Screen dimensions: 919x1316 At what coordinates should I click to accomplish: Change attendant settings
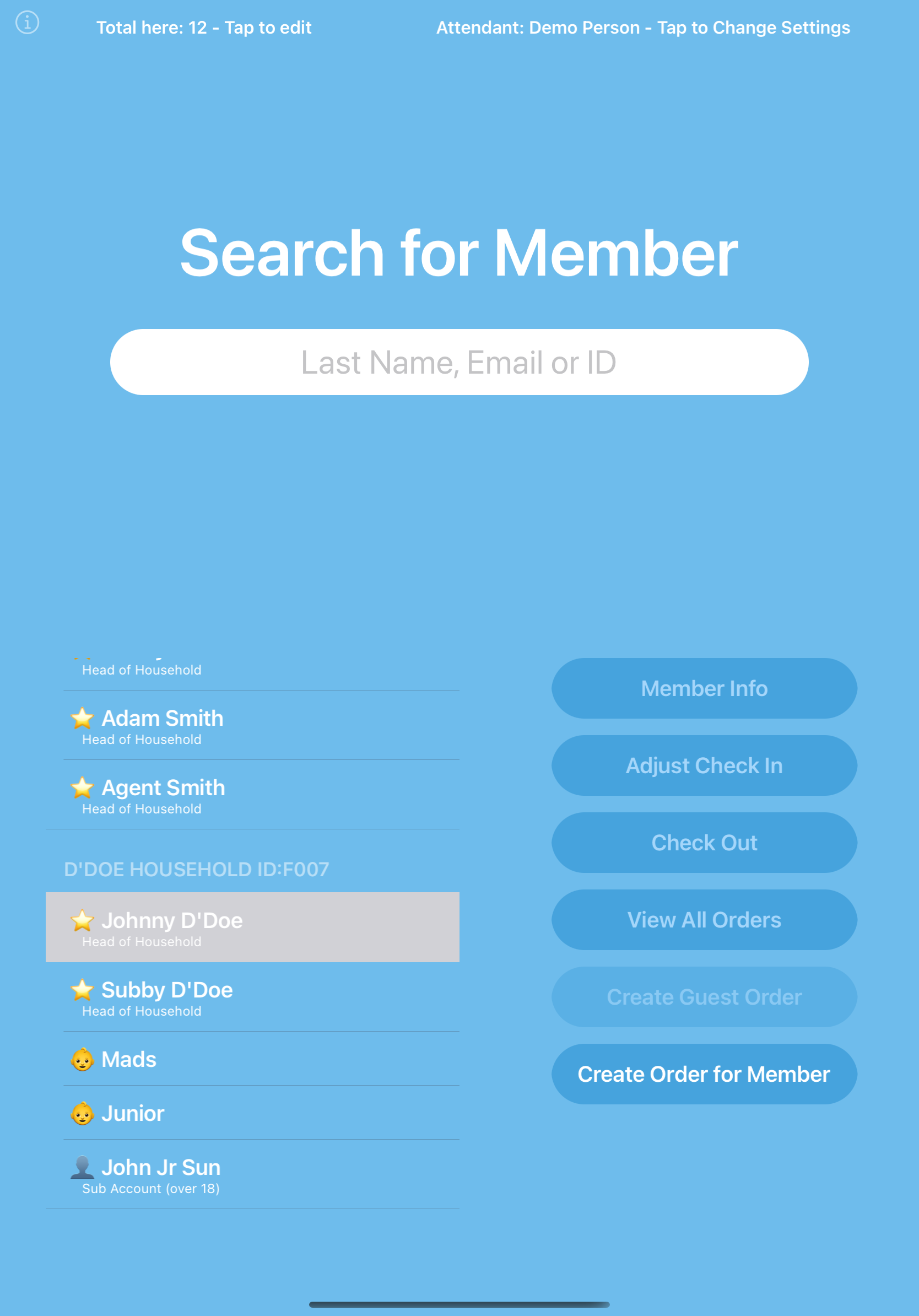tap(643, 28)
